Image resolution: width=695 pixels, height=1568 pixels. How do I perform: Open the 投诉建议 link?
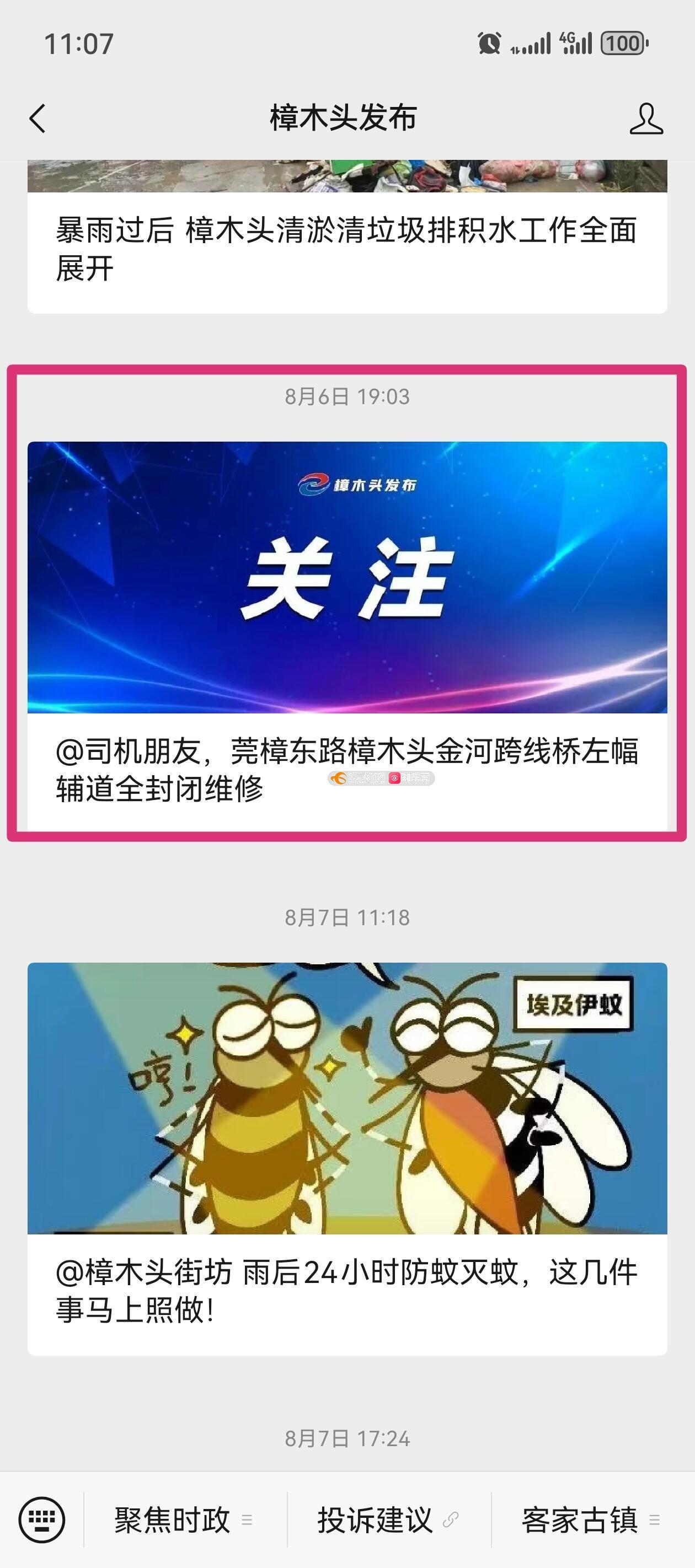click(x=388, y=1520)
